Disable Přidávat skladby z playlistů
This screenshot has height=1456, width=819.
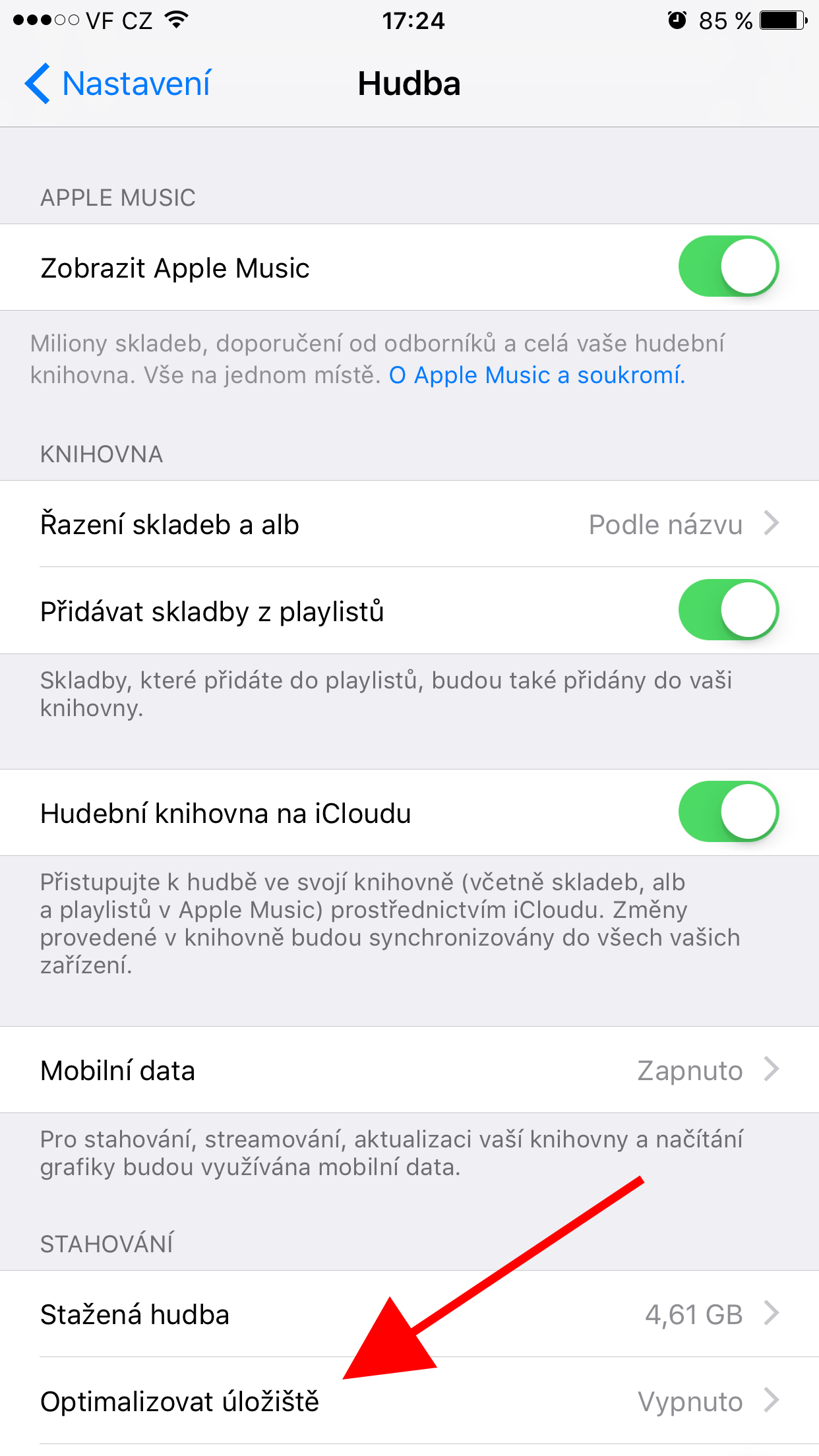point(728,610)
